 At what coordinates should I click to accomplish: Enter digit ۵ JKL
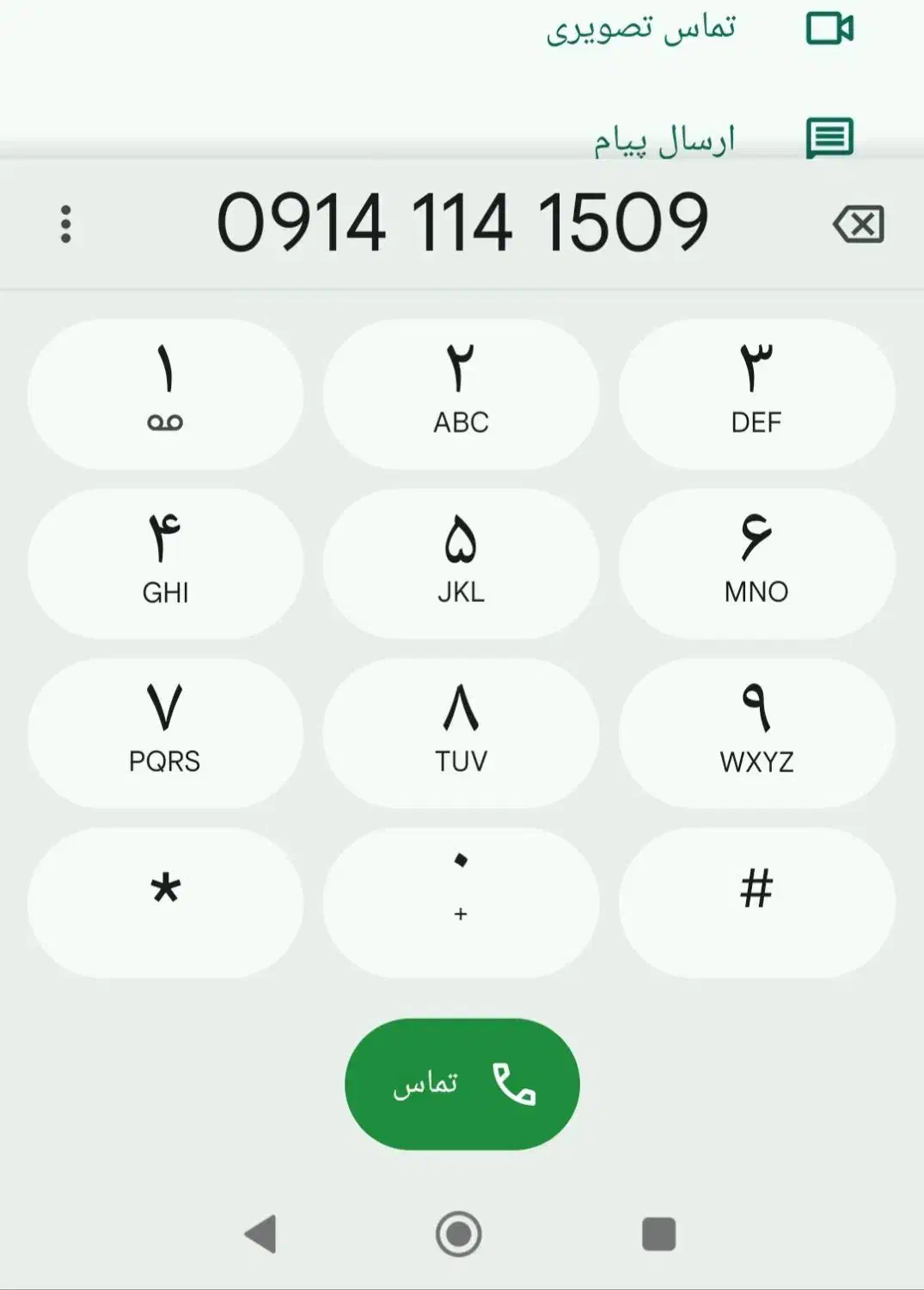461,563
